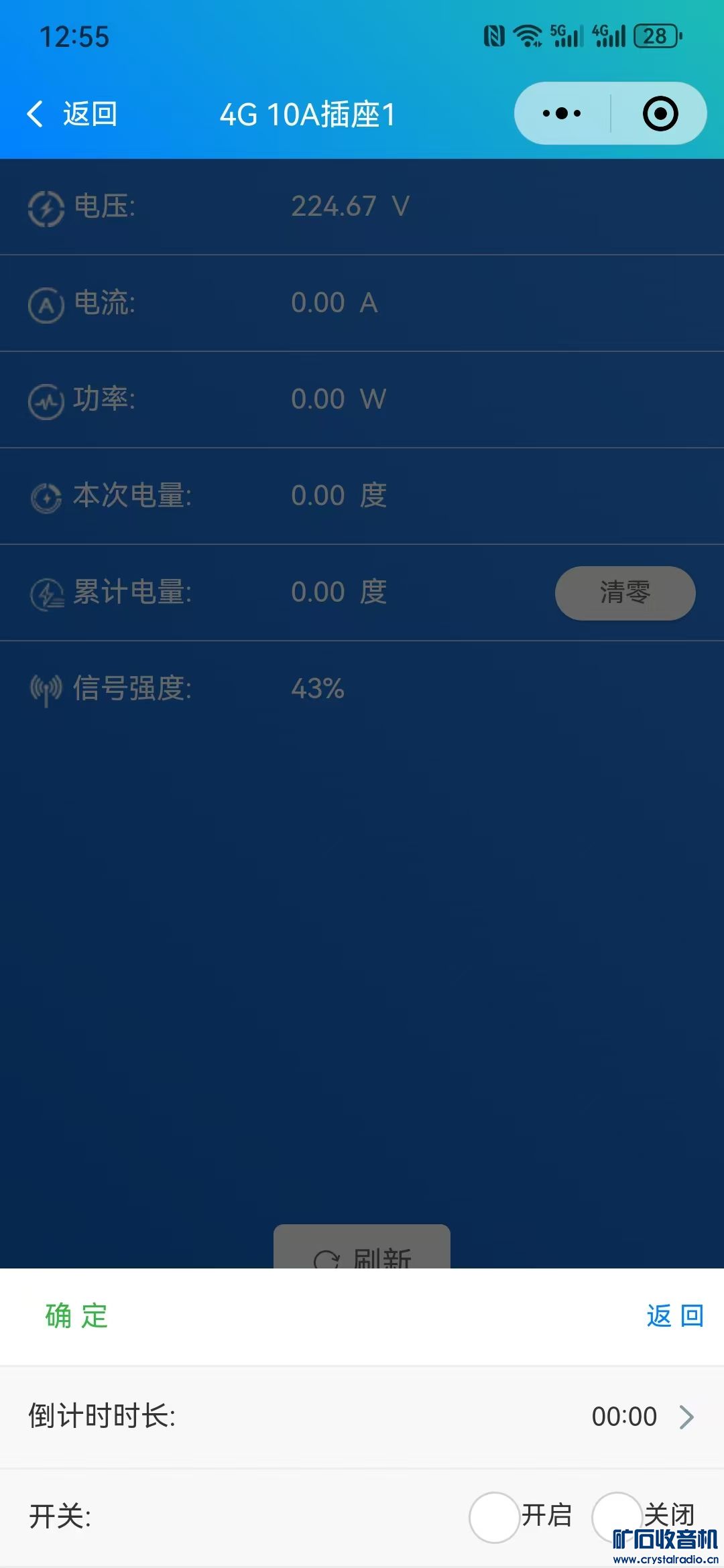Confirm the timer with 确定
724x1568 pixels.
click(76, 1315)
